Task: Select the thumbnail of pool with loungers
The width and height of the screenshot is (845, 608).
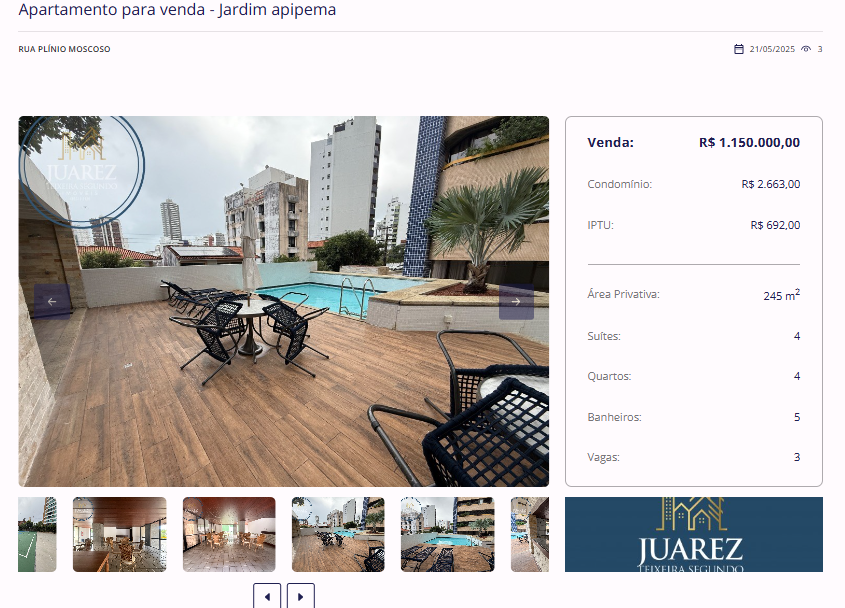Action: (x=447, y=534)
